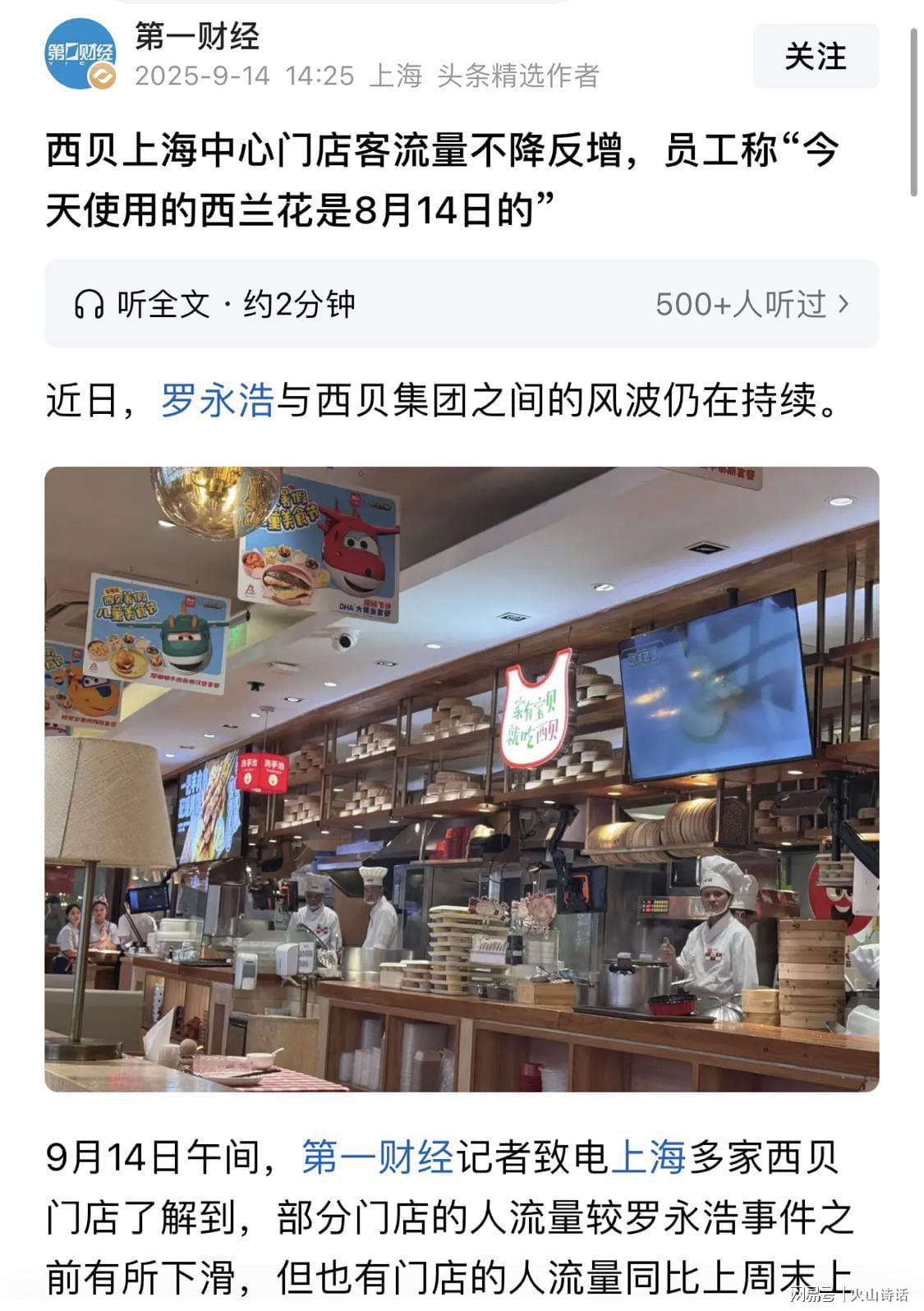924x1311 pixels.
Task: Open the 第一财经 link in the paragraph
Action: (x=378, y=1157)
